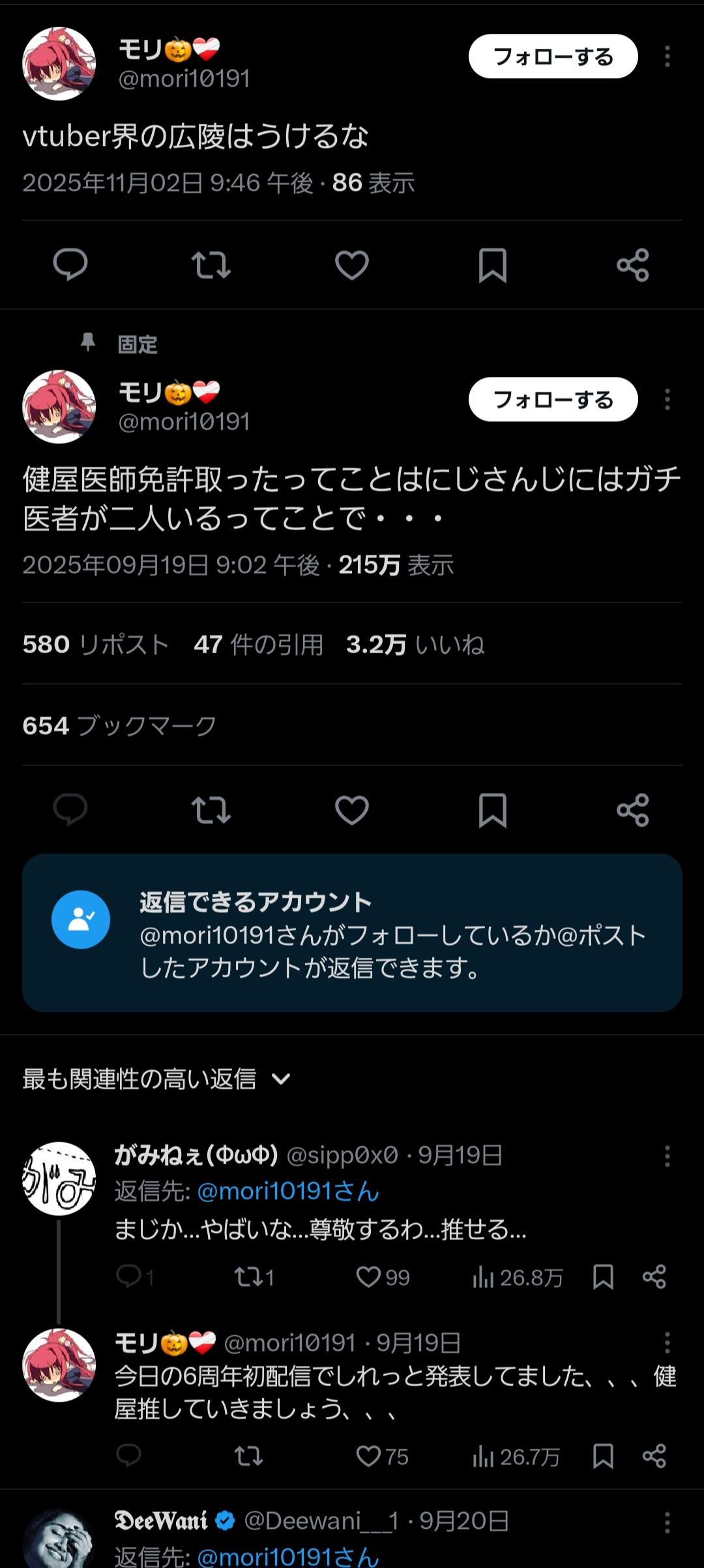Open DeeWani's profile picture
The height and width of the screenshot is (1568, 704).
59,1542
